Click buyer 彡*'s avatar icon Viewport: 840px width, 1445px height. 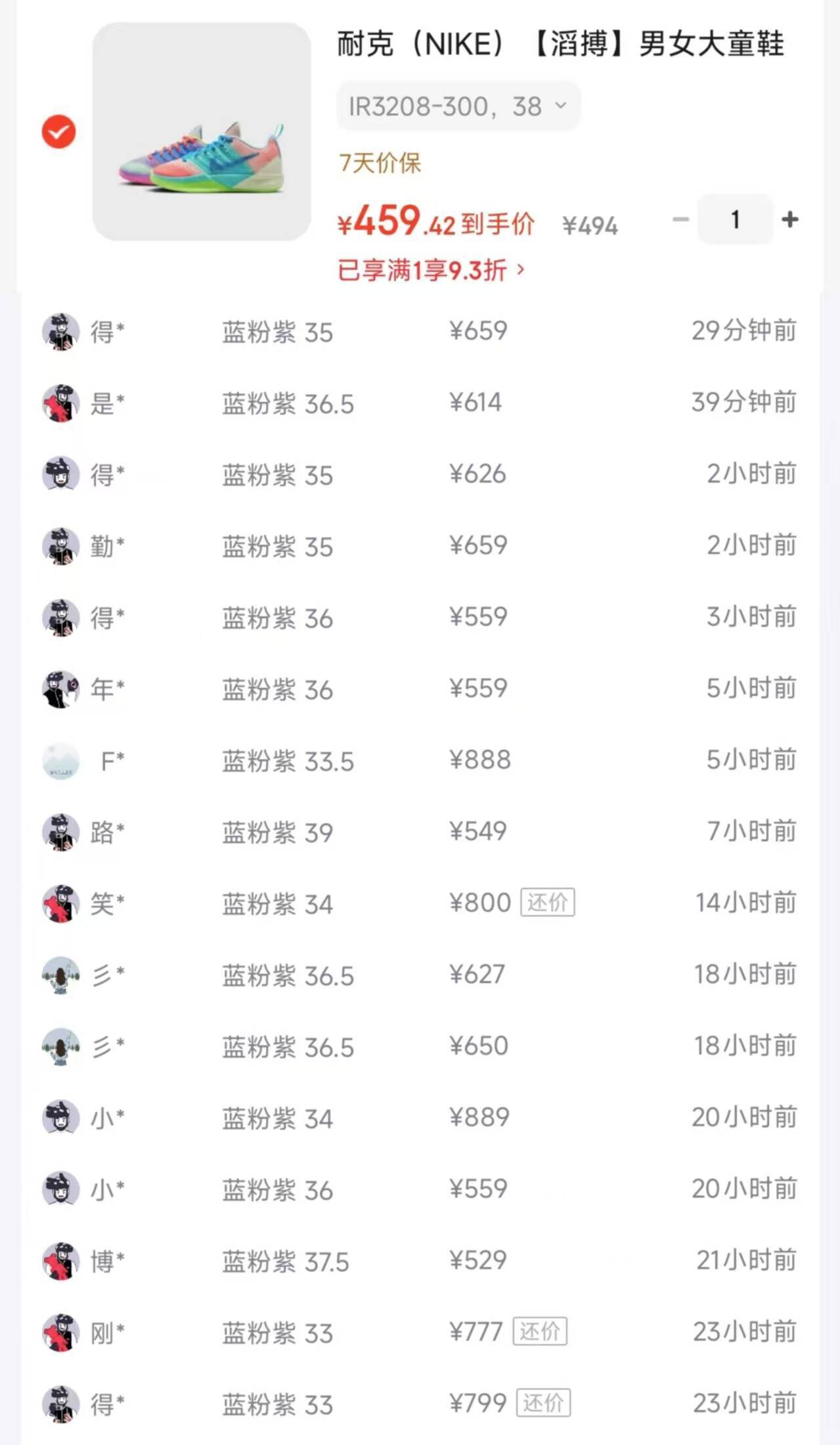[60, 976]
